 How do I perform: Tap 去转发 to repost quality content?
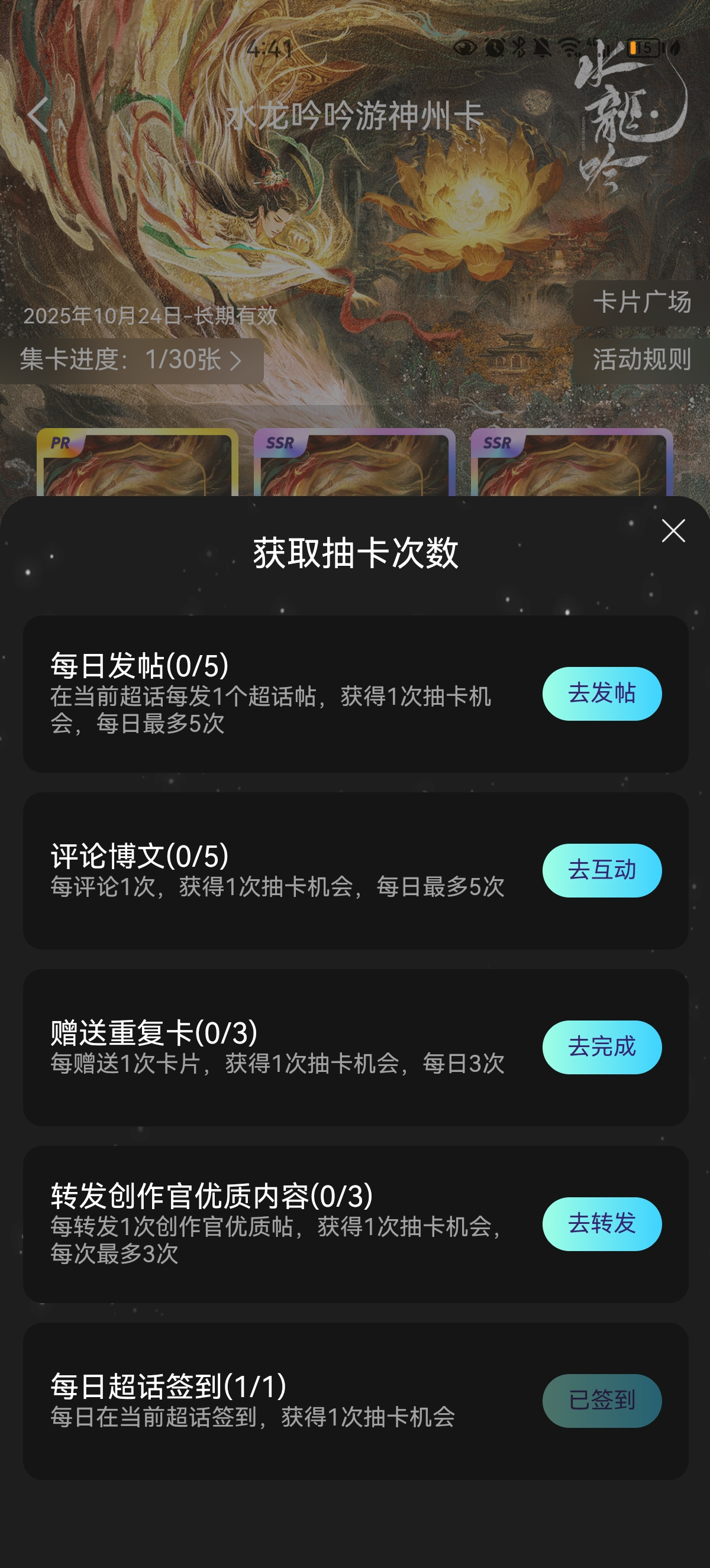[x=602, y=1223]
